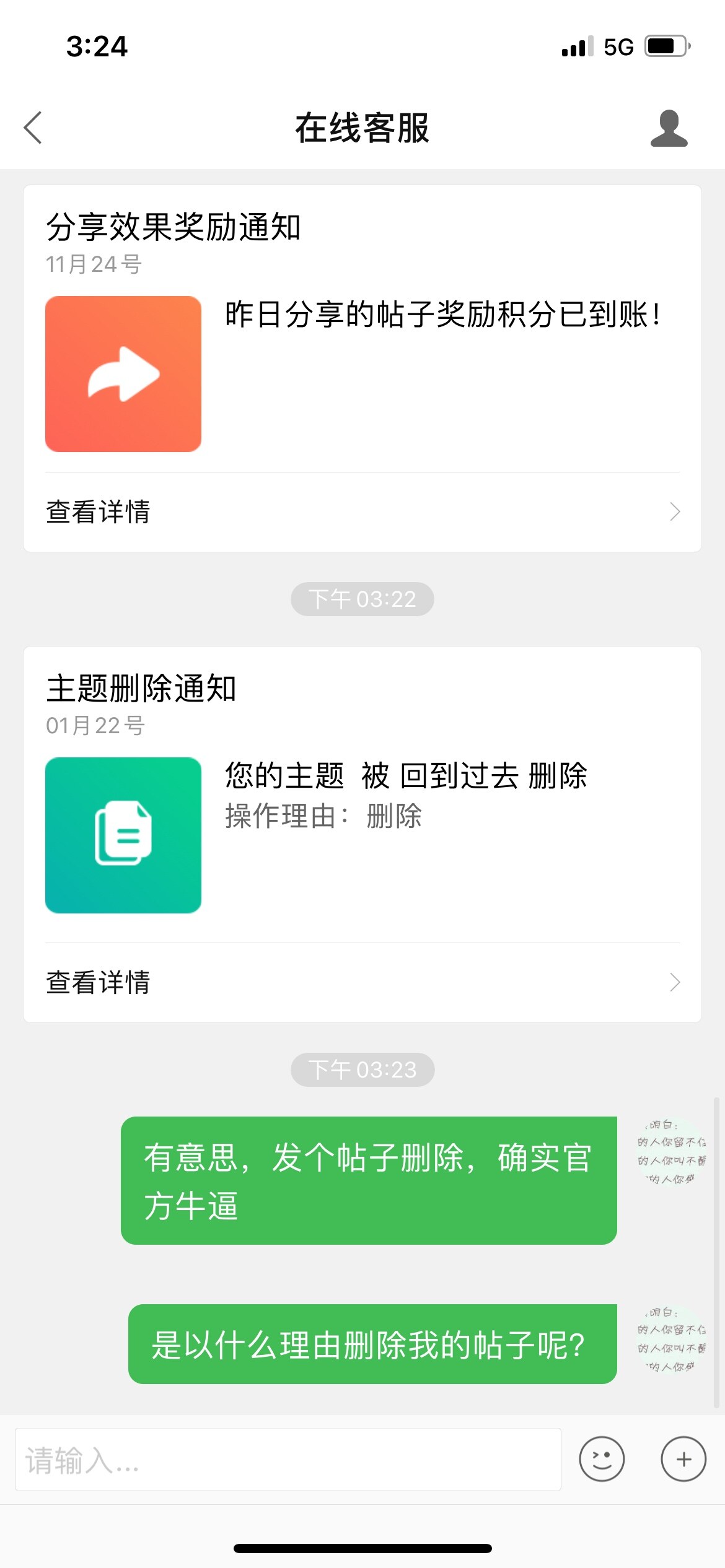Focus the 请输入 message field
725x1568 pixels.
click(x=288, y=1460)
